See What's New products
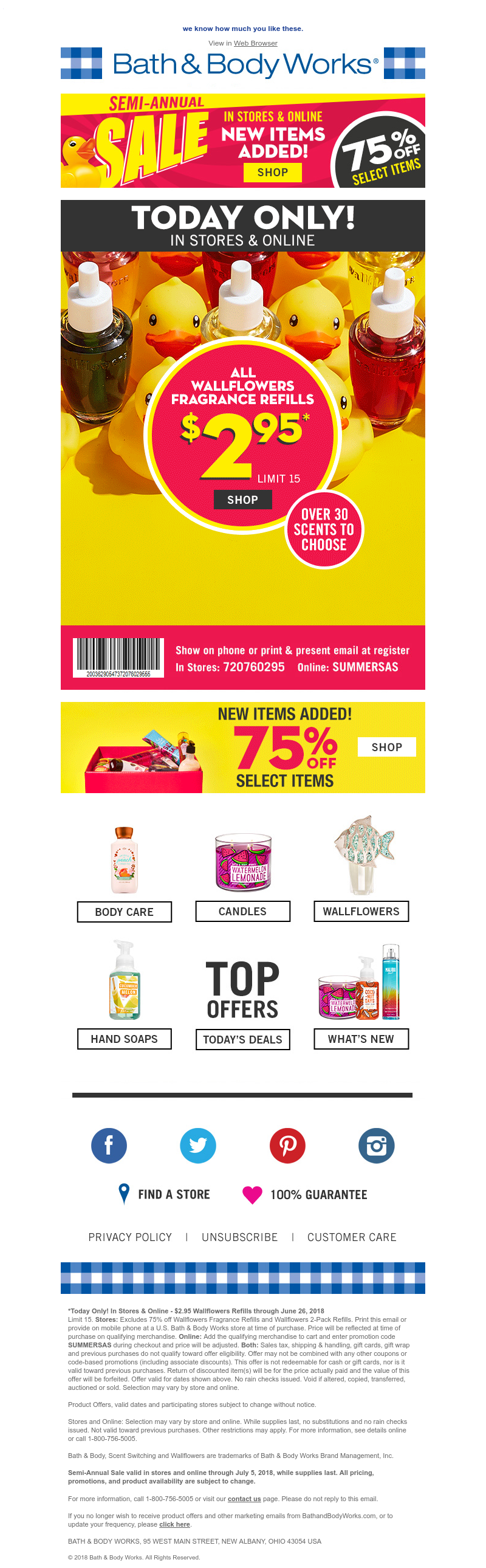This screenshot has width=486, height=1568. pyautogui.click(x=361, y=1039)
